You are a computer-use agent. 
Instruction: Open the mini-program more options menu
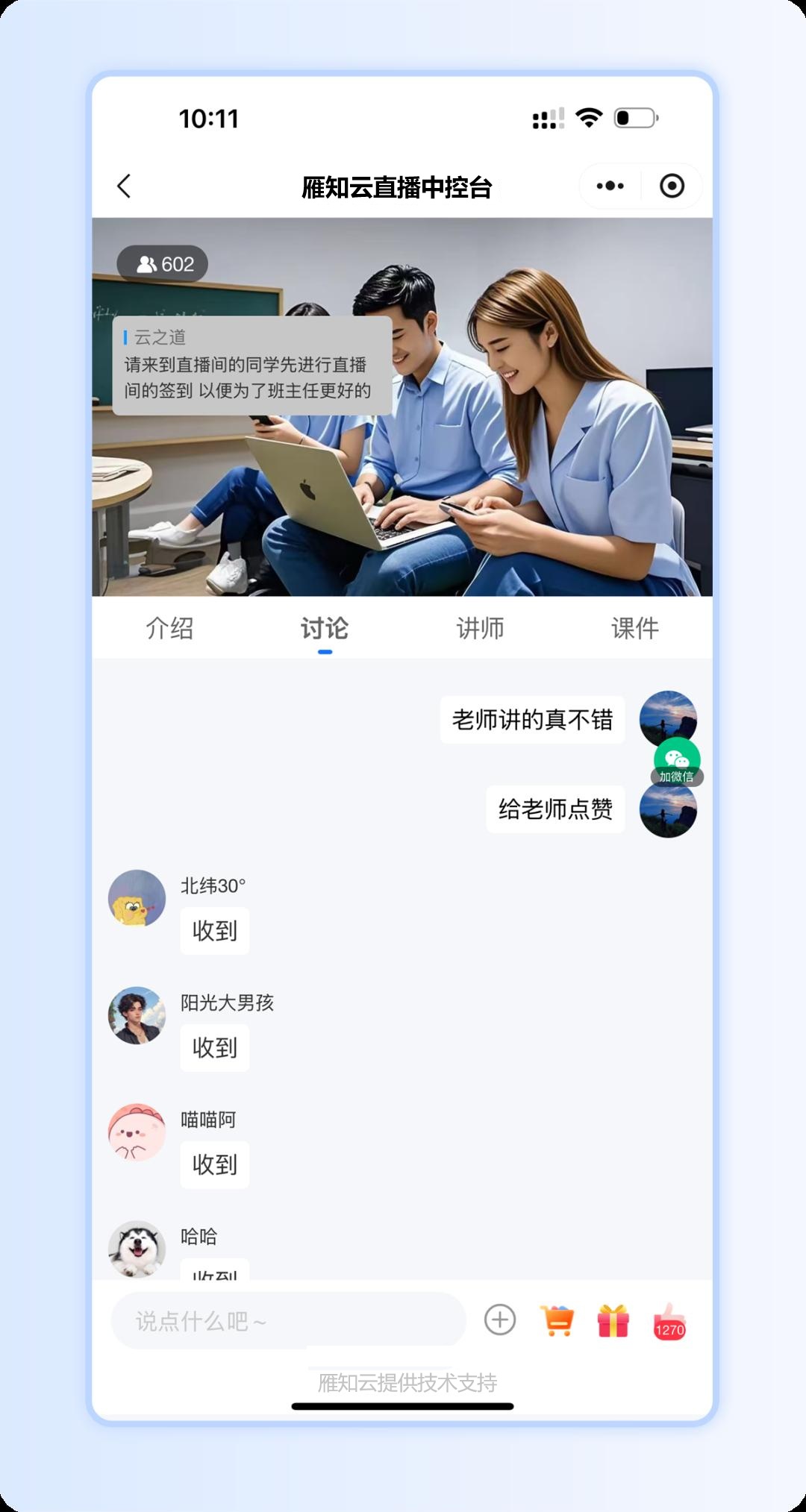[610, 186]
